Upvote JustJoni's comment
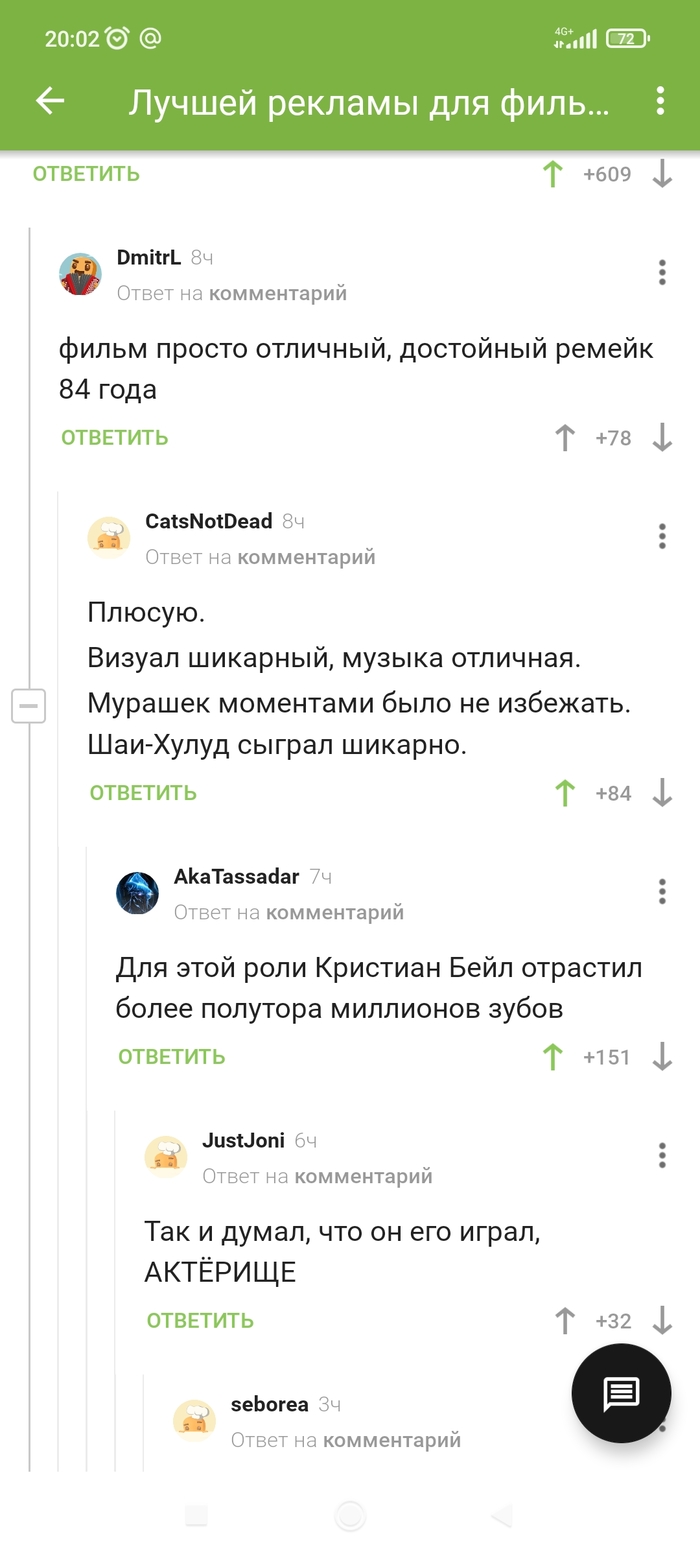Viewport: 700px width, 1556px height. (x=565, y=1320)
